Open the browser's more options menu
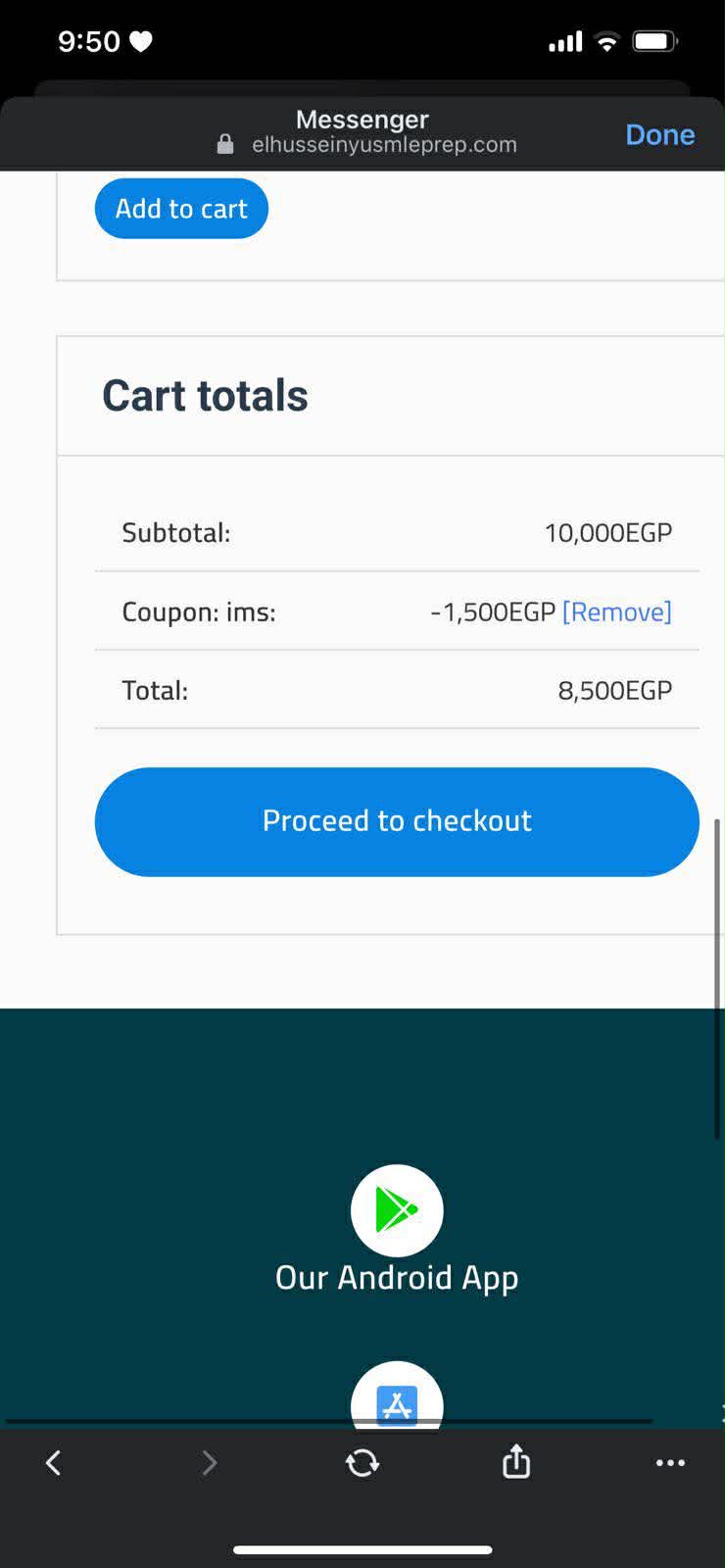The height and width of the screenshot is (1568, 725). pos(670,1463)
